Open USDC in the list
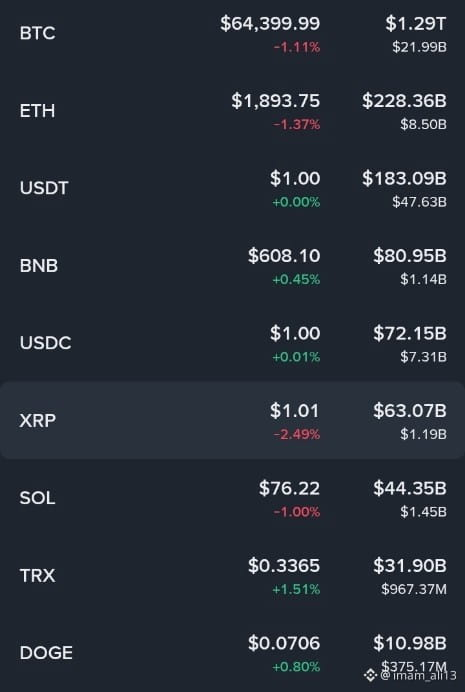 (232, 343)
